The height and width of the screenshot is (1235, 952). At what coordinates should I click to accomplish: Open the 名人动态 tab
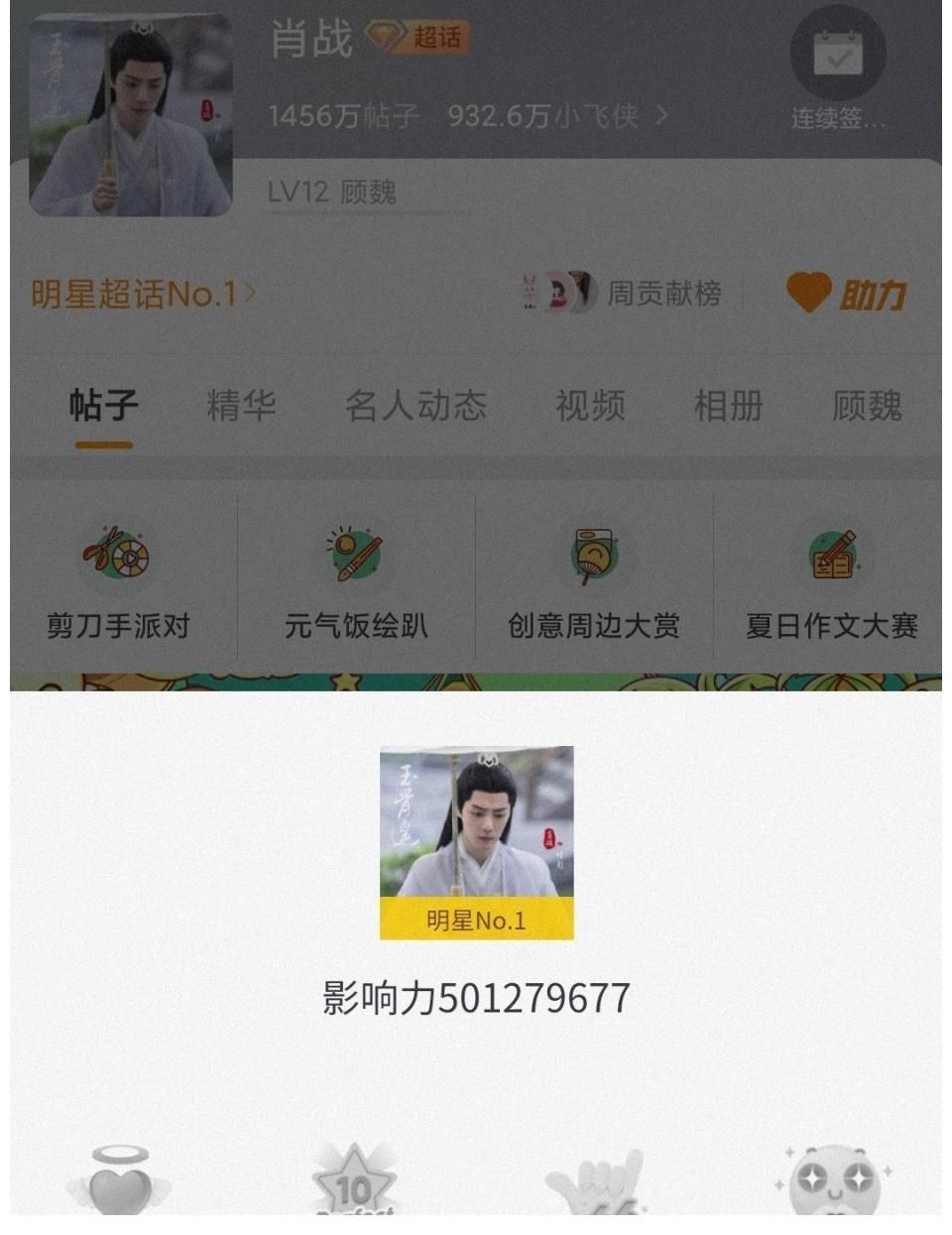(416, 405)
